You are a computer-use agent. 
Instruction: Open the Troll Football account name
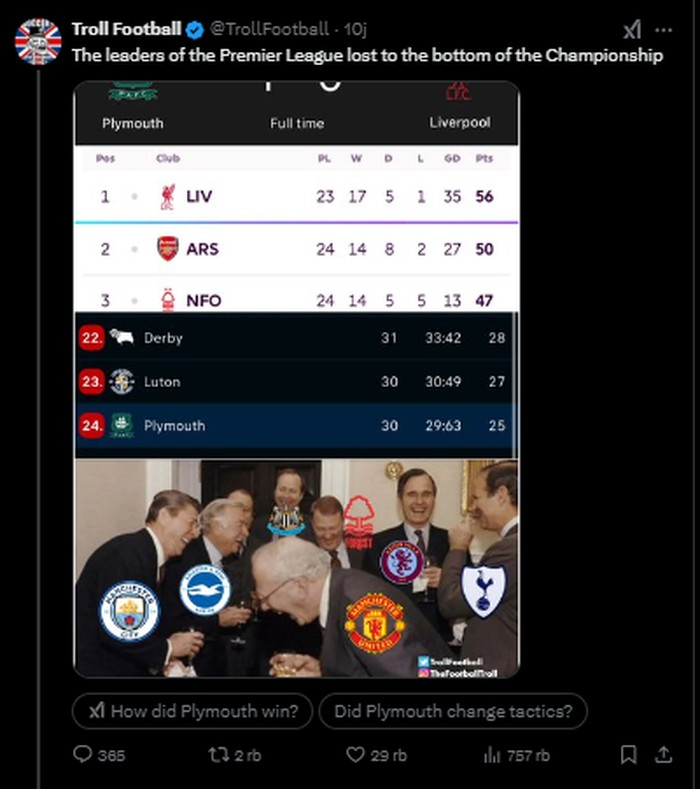[x=126, y=29]
